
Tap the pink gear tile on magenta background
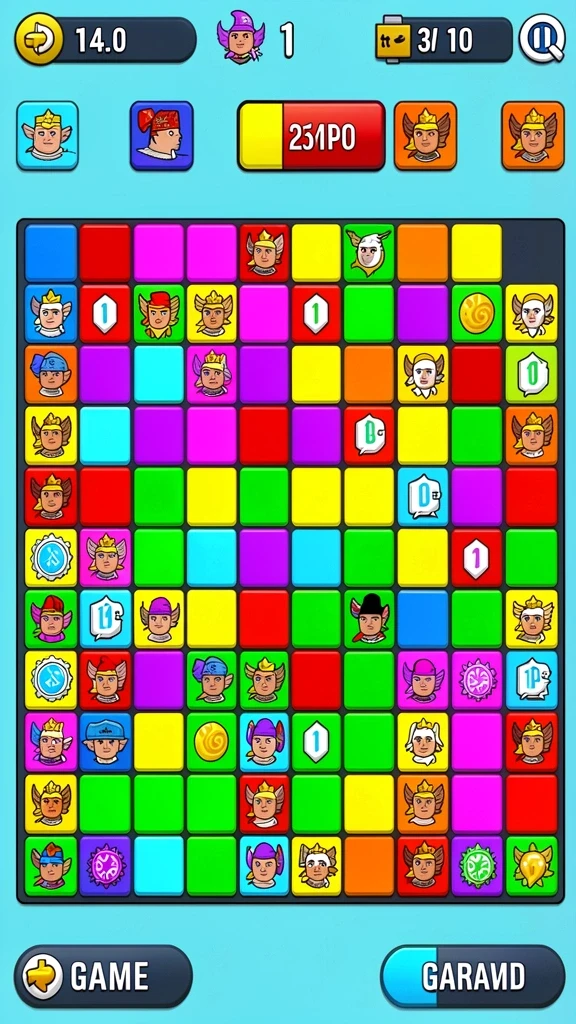[477, 680]
